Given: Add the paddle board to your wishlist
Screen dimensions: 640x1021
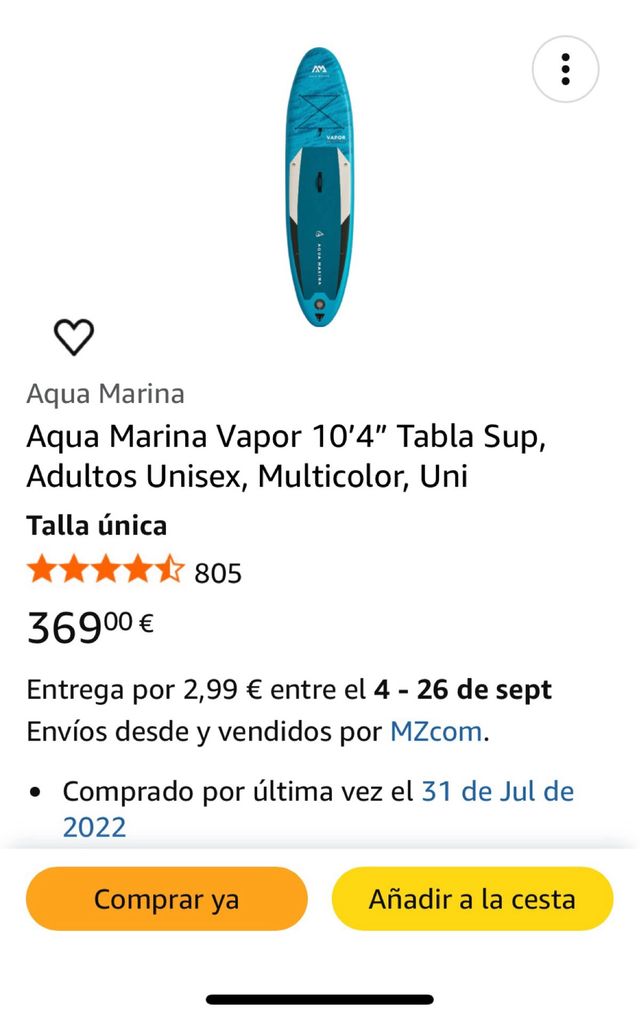Looking at the screenshot, I should (74, 337).
